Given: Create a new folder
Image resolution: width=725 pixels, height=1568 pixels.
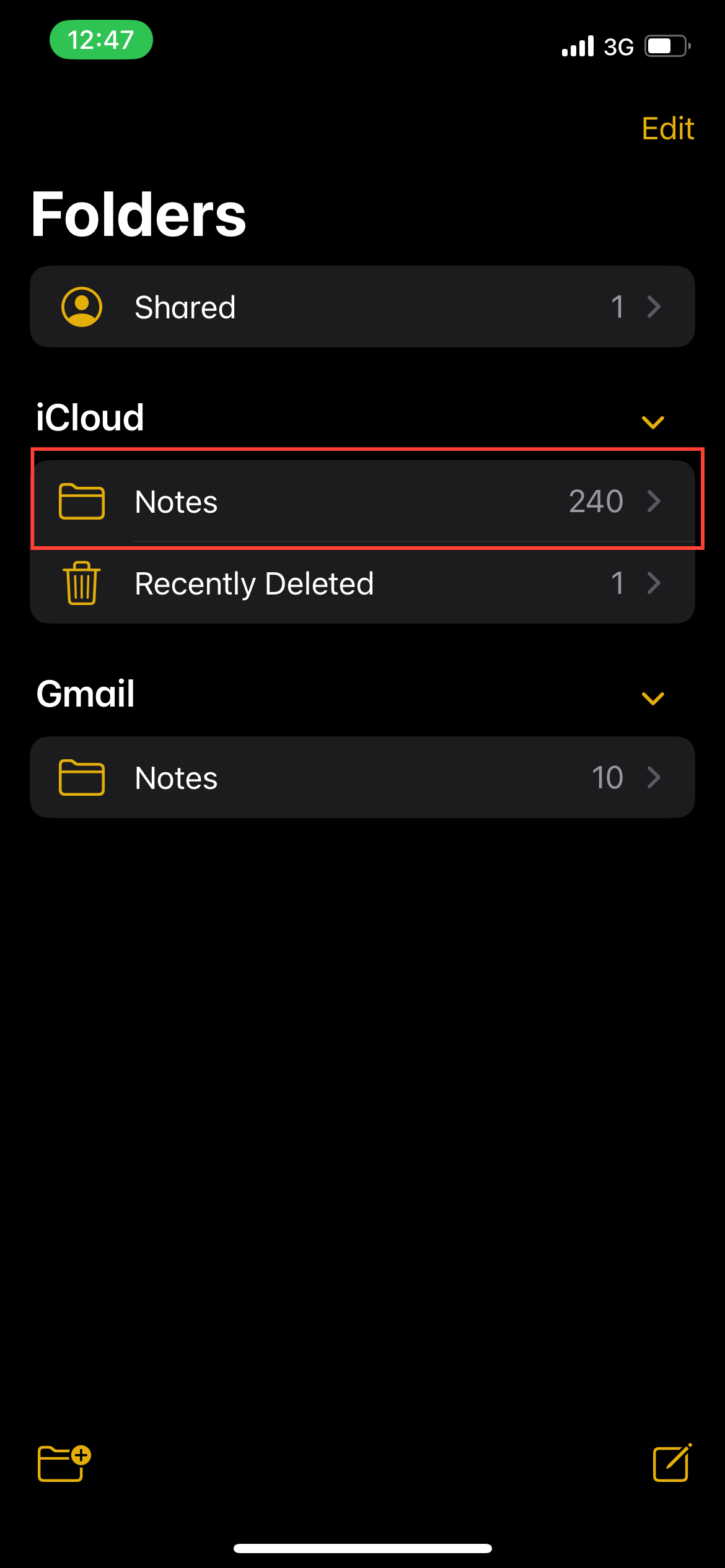Looking at the screenshot, I should pyautogui.click(x=64, y=1463).
